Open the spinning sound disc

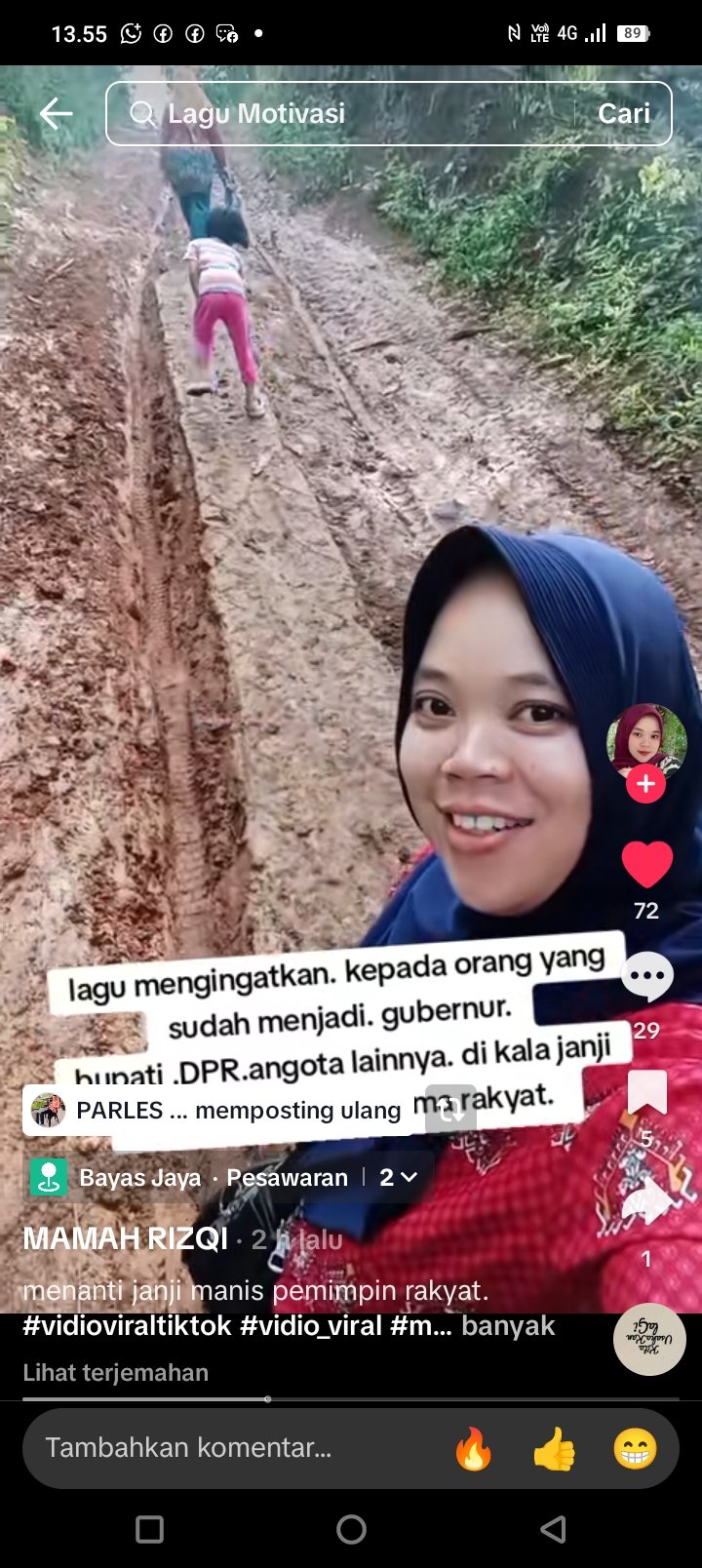[x=649, y=1340]
